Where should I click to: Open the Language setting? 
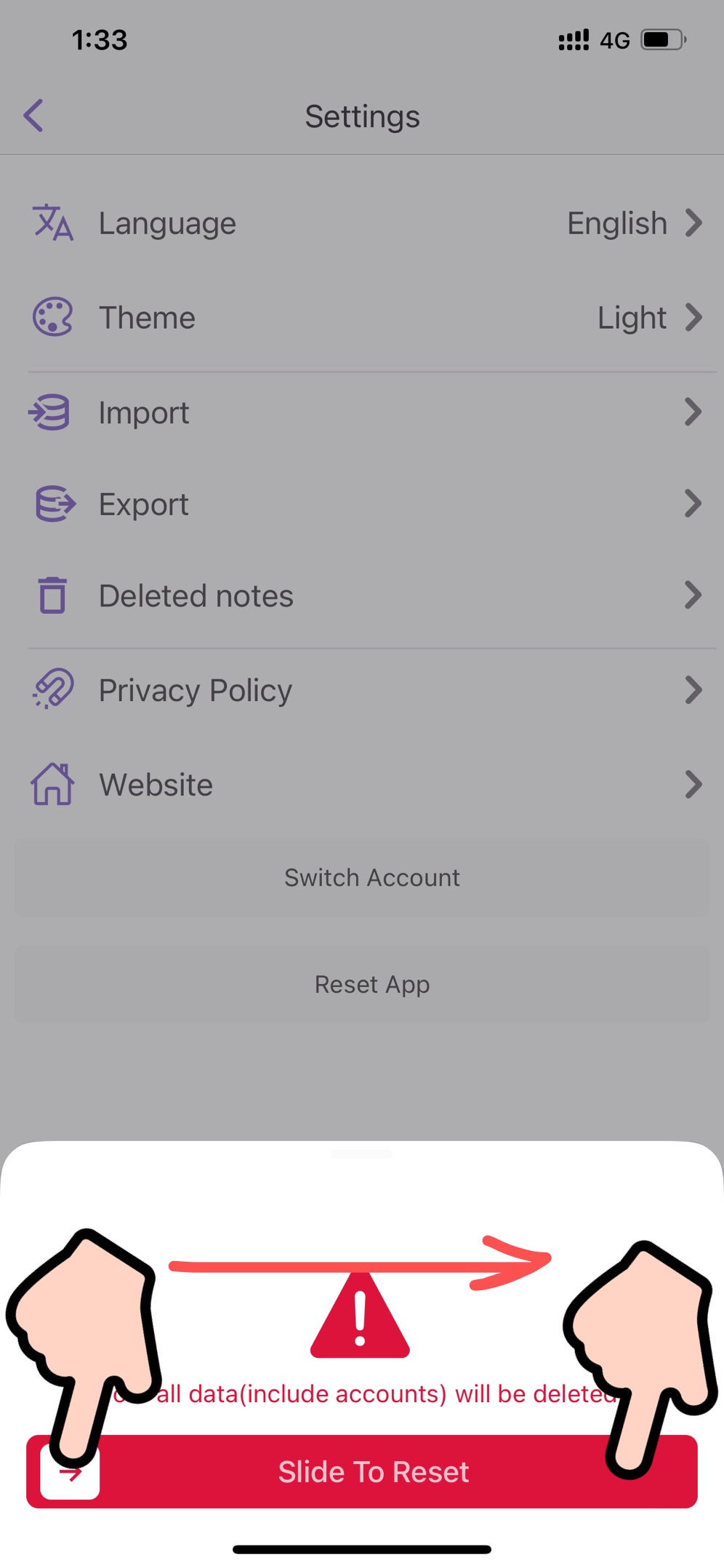(x=362, y=223)
